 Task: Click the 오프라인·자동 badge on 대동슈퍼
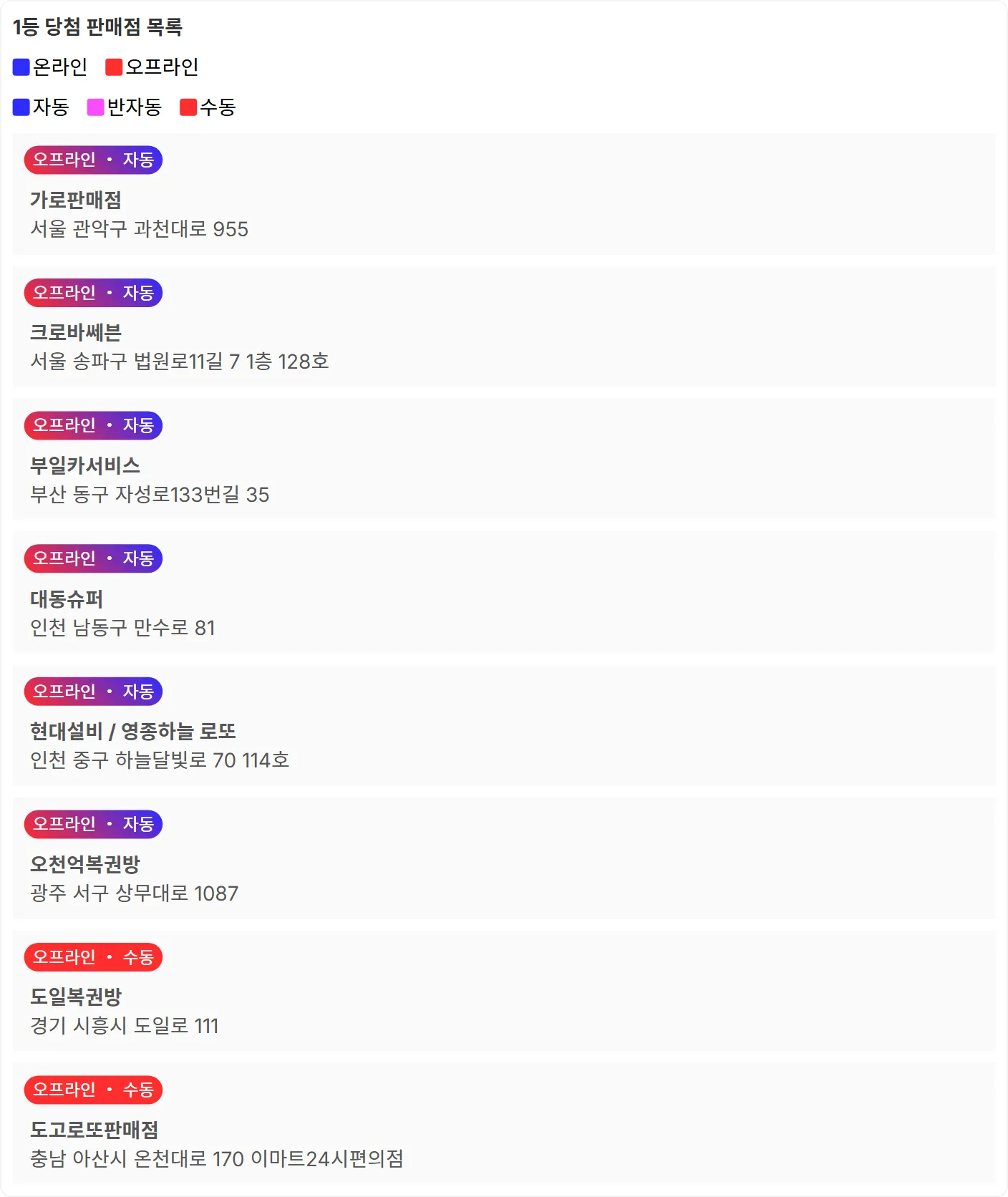click(x=94, y=558)
